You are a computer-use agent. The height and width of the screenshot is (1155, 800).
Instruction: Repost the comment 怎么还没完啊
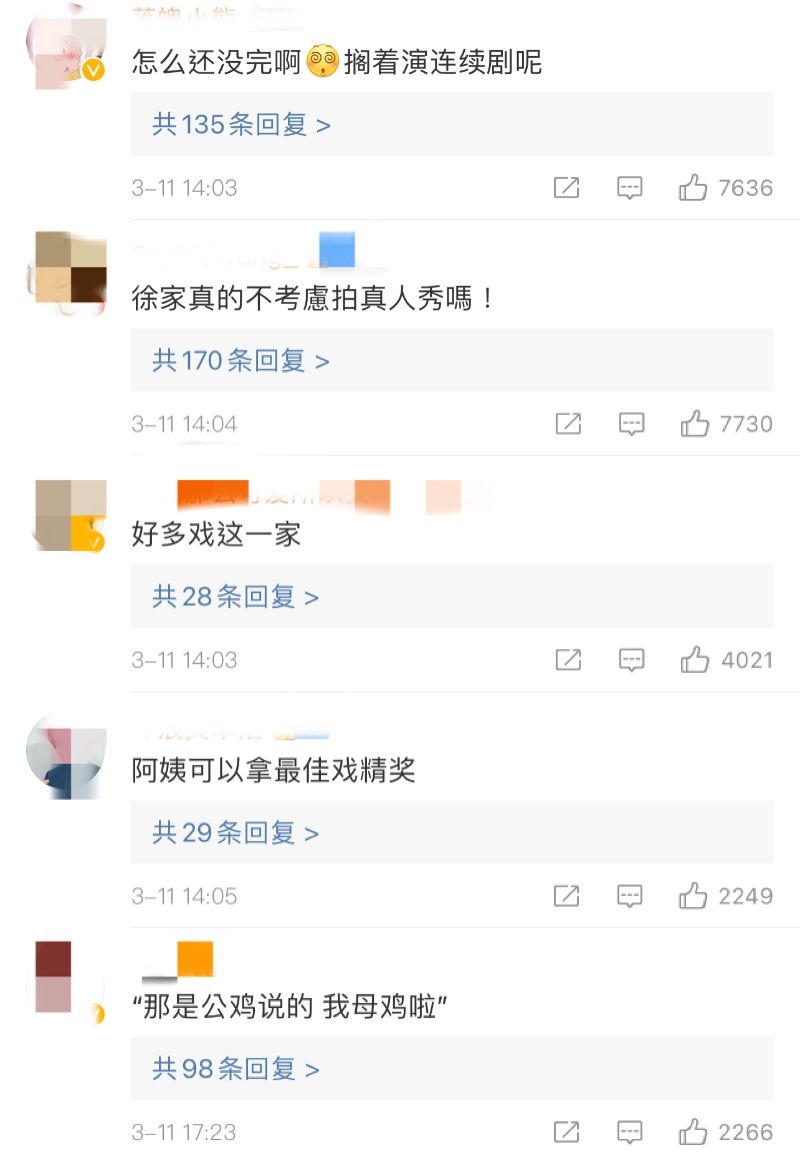click(x=566, y=188)
